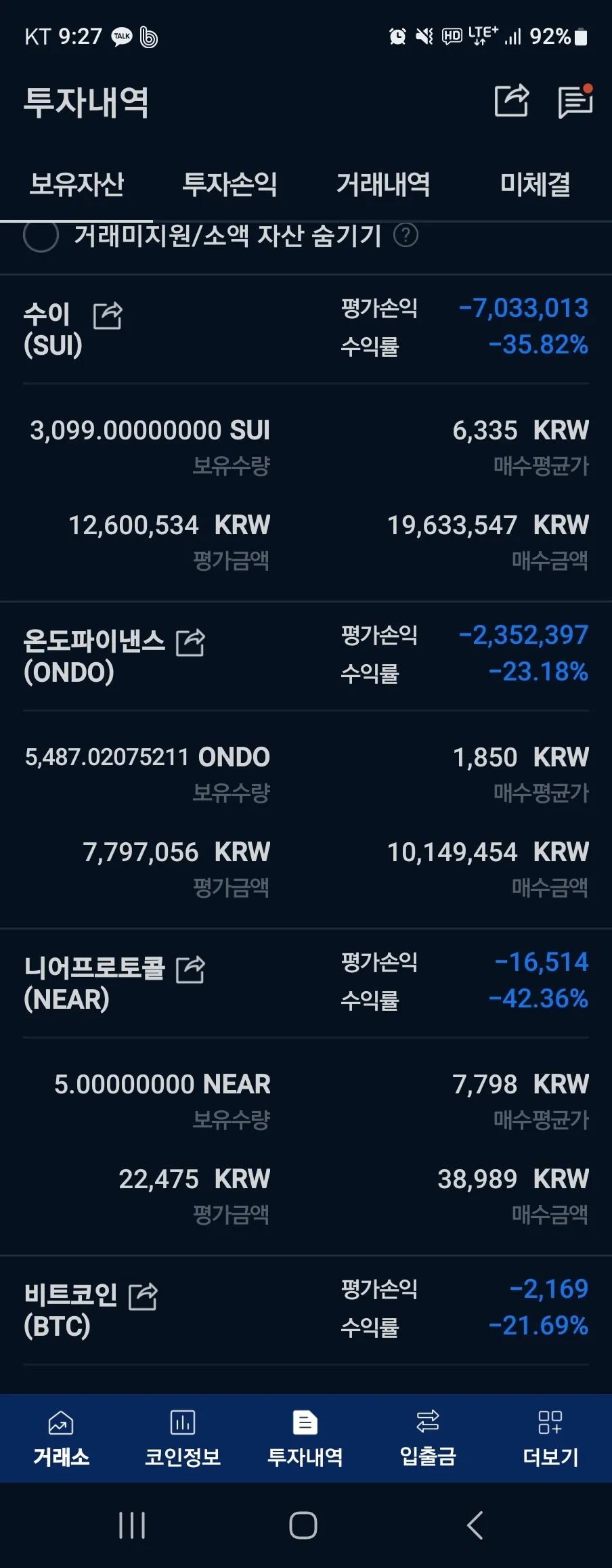Image resolution: width=612 pixels, height=1568 pixels.
Task: Return to the home screen
Action: tap(303, 1525)
